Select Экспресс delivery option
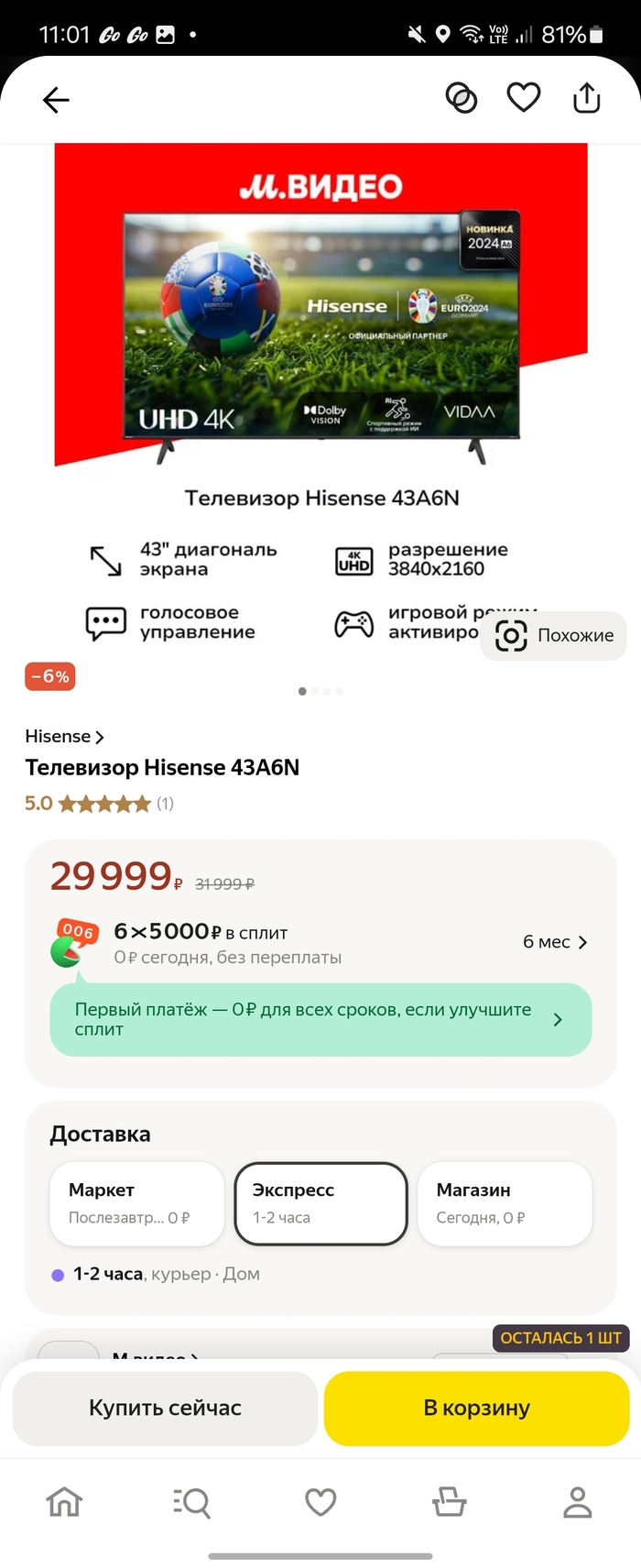This screenshot has width=641, height=1568. tap(320, 1203)
